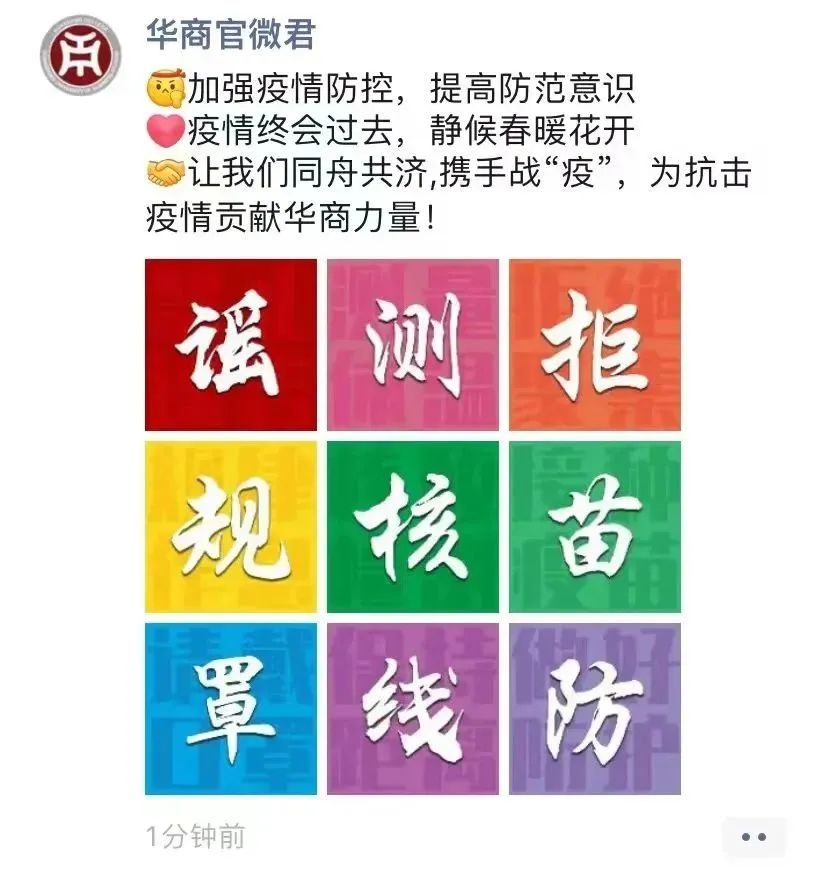This screenshot has width=819, height=875.
Task: Open the red 谣 image tile
Action: point(231,345)
